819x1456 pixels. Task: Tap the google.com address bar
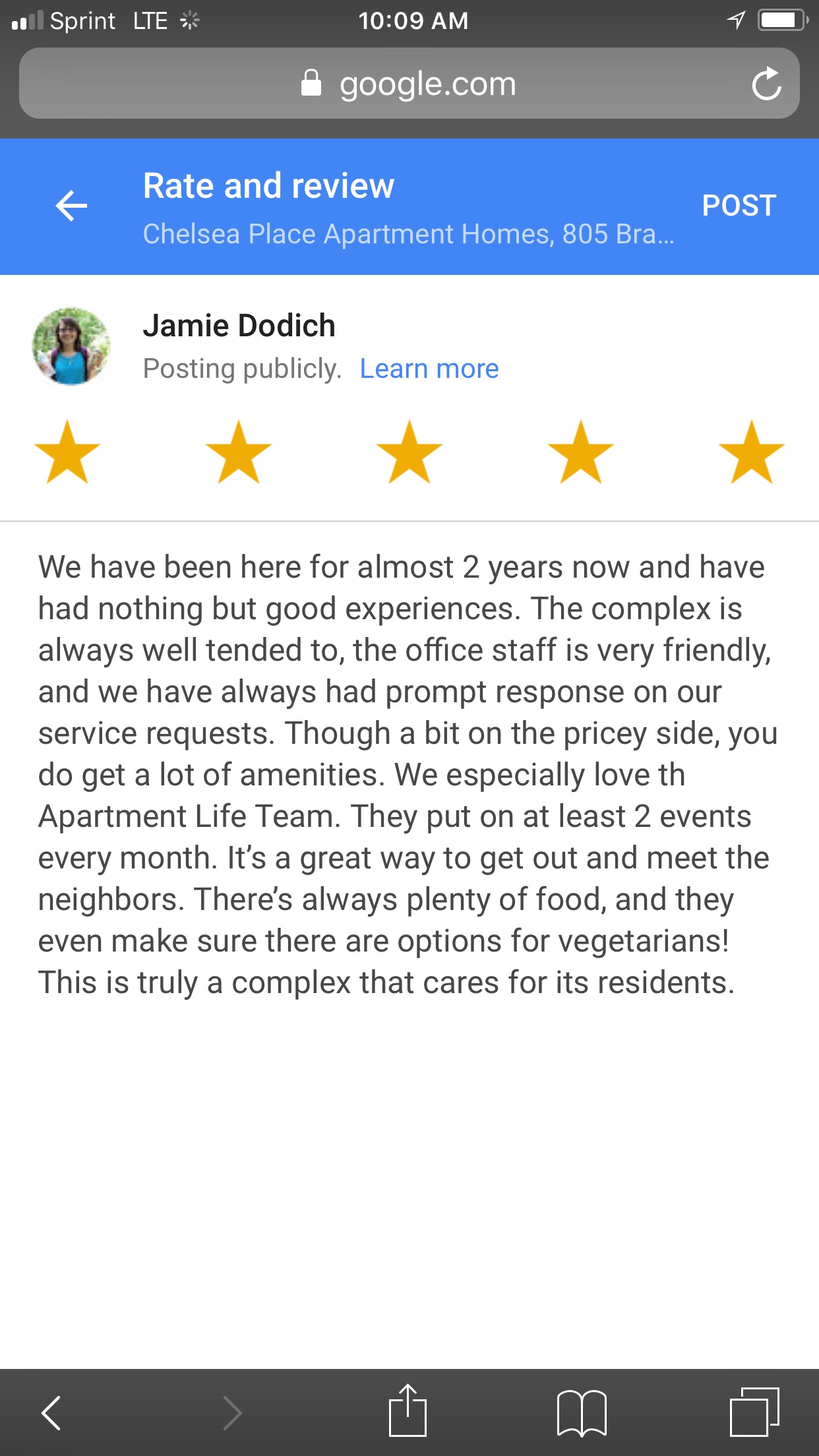pyautogui.click(x=409, y=84)
